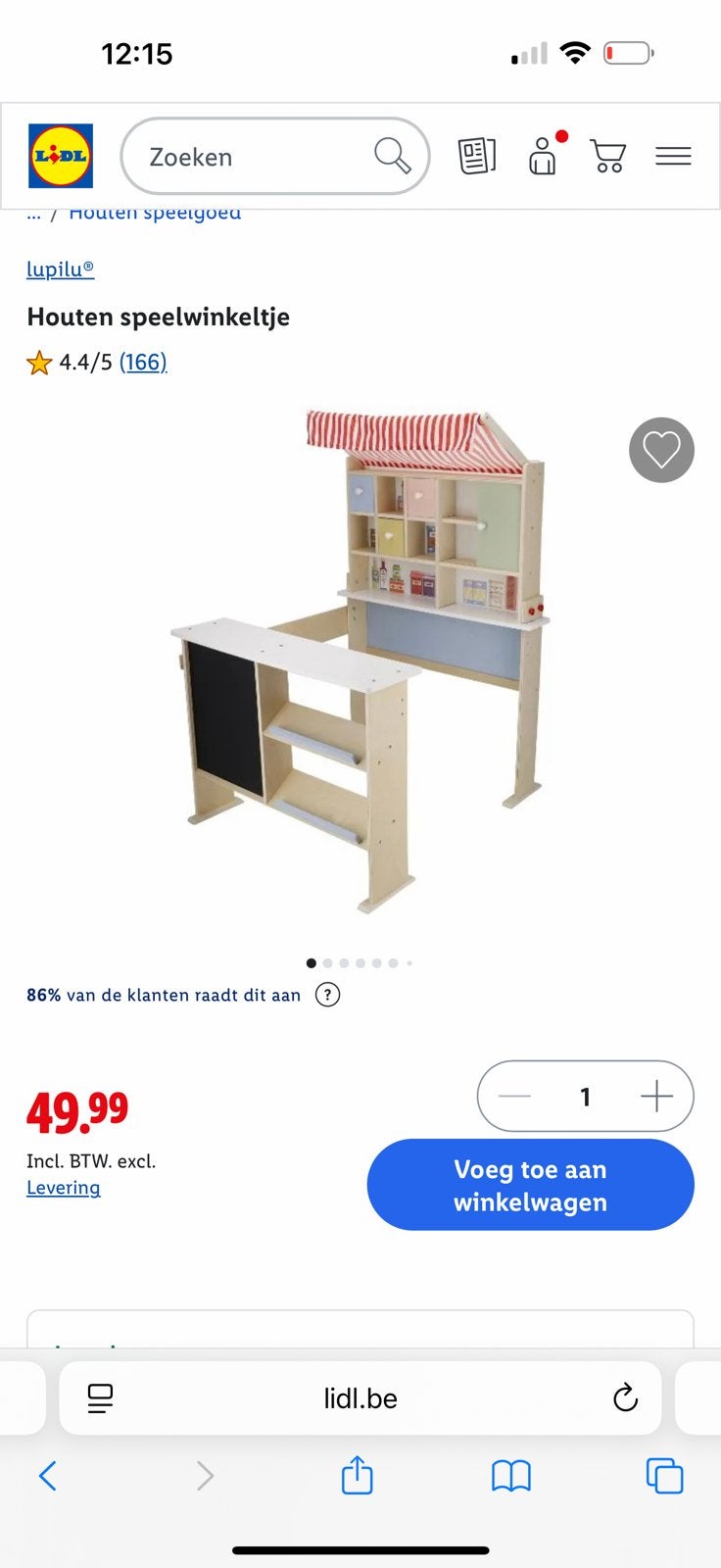Add product to wishlist heart

[661, 450]
